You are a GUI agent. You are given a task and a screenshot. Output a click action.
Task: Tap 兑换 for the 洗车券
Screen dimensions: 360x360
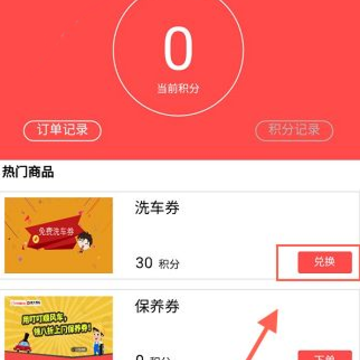tap(325, 262)
